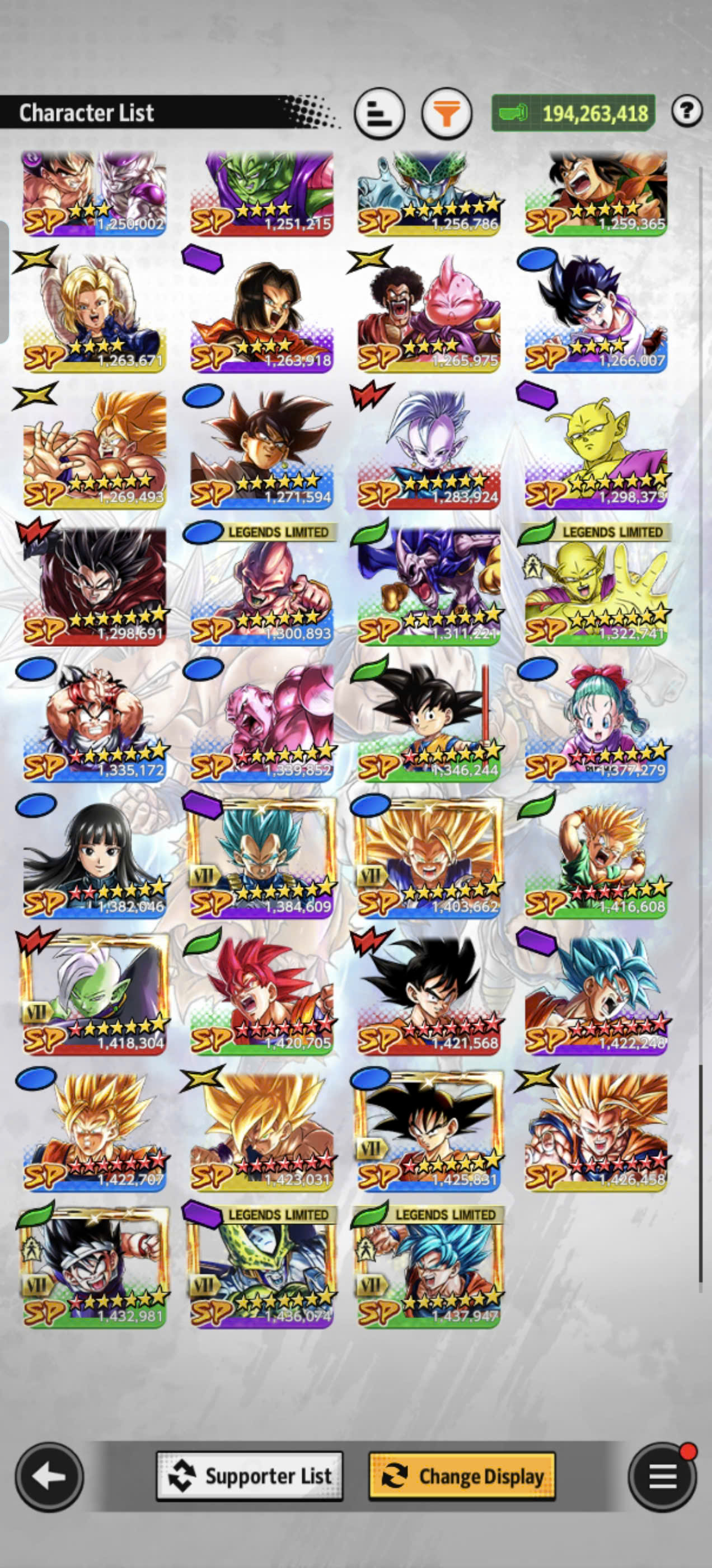Open the hamburger menu with red dot
Image resolution: width=712 pixels, height=1568 pixels.
tap(662, 1476)
